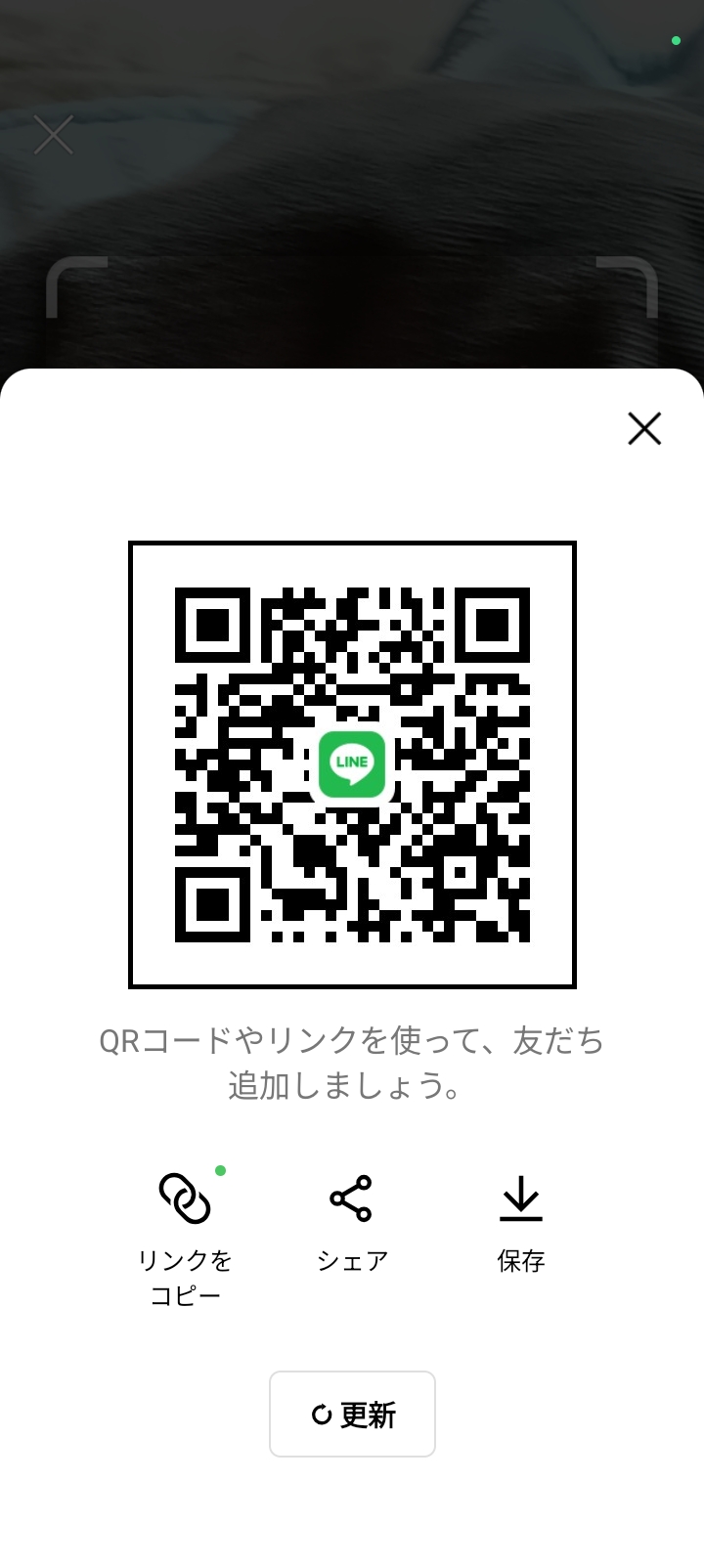
Task: Refresh the QR code with 更新
Action: 352,1414
